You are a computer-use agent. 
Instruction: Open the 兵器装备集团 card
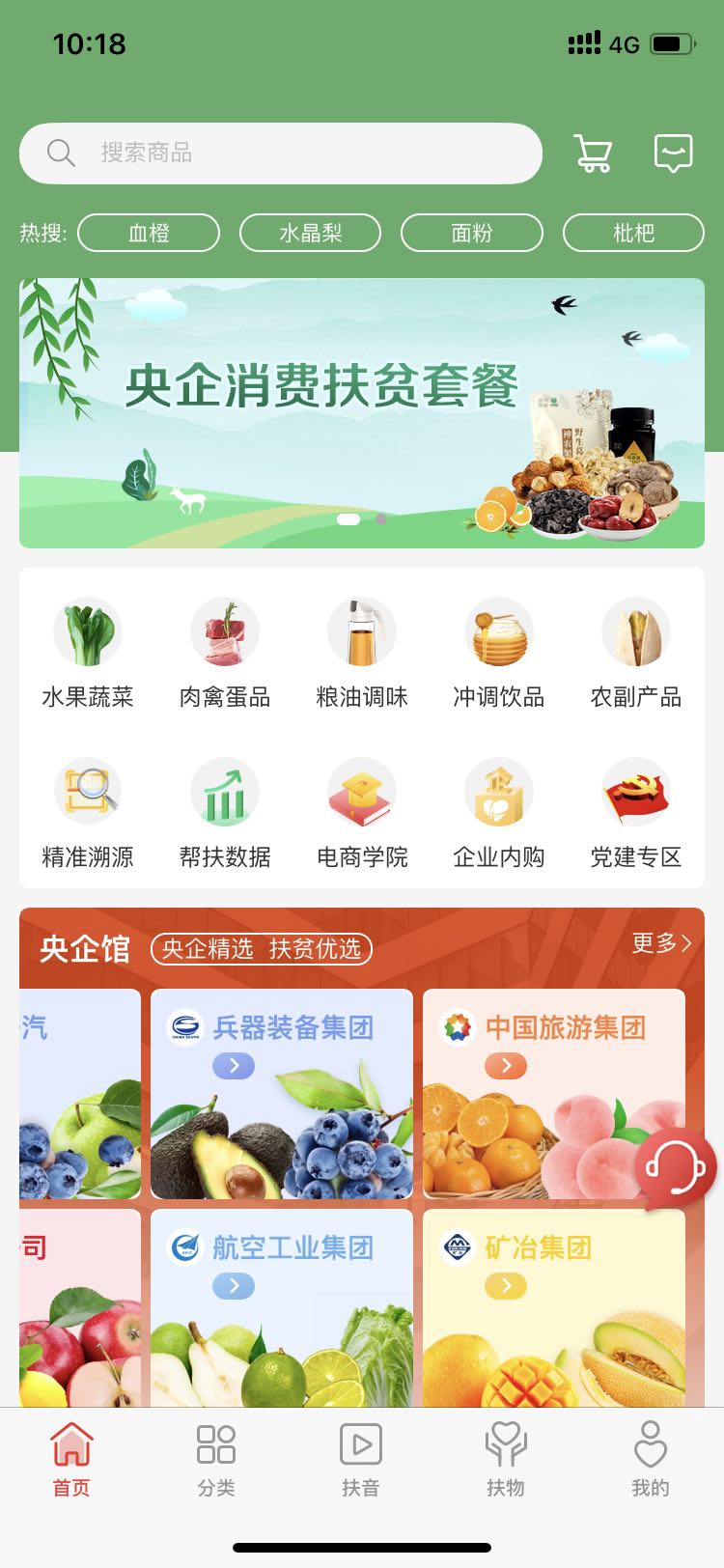point(281,1093)
